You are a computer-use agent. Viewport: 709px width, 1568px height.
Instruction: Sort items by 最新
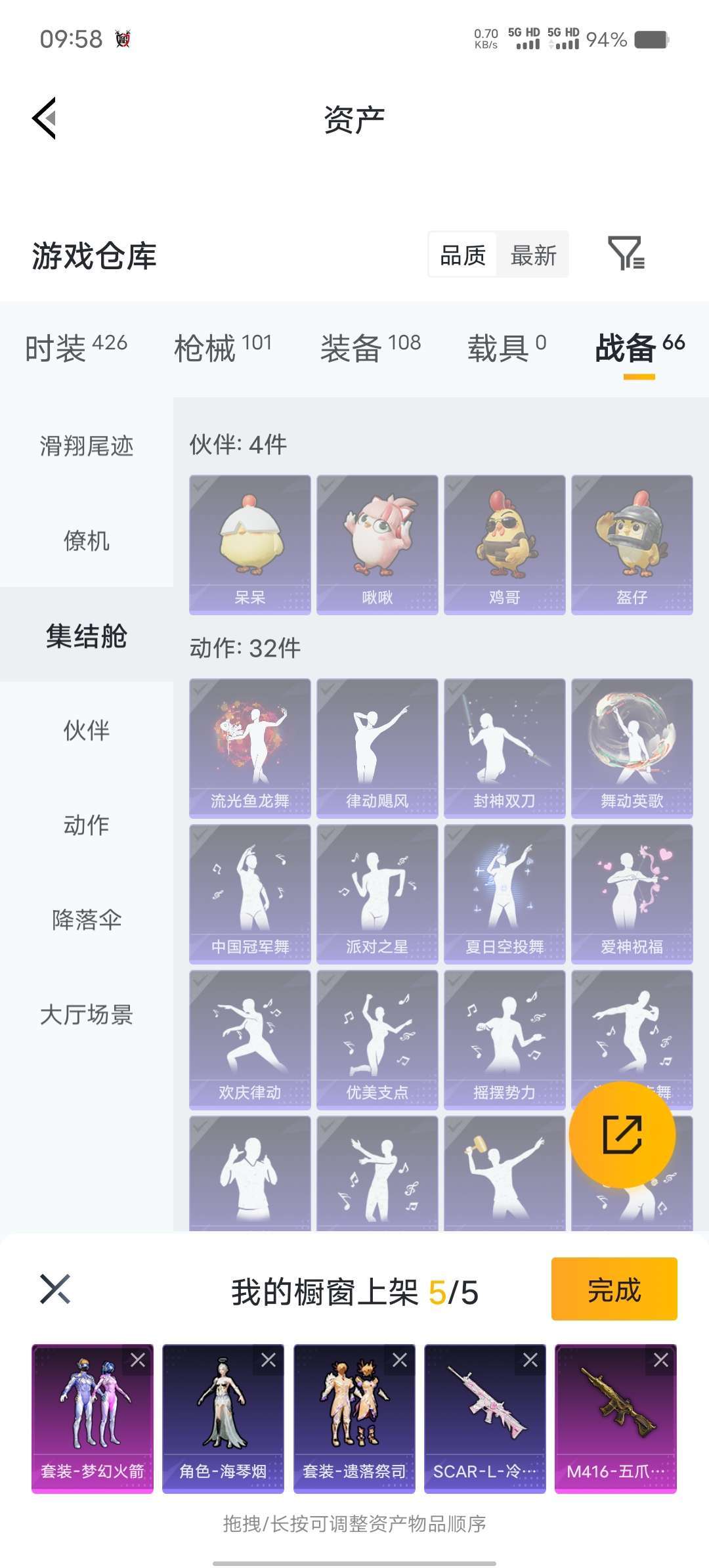point(534,255)
